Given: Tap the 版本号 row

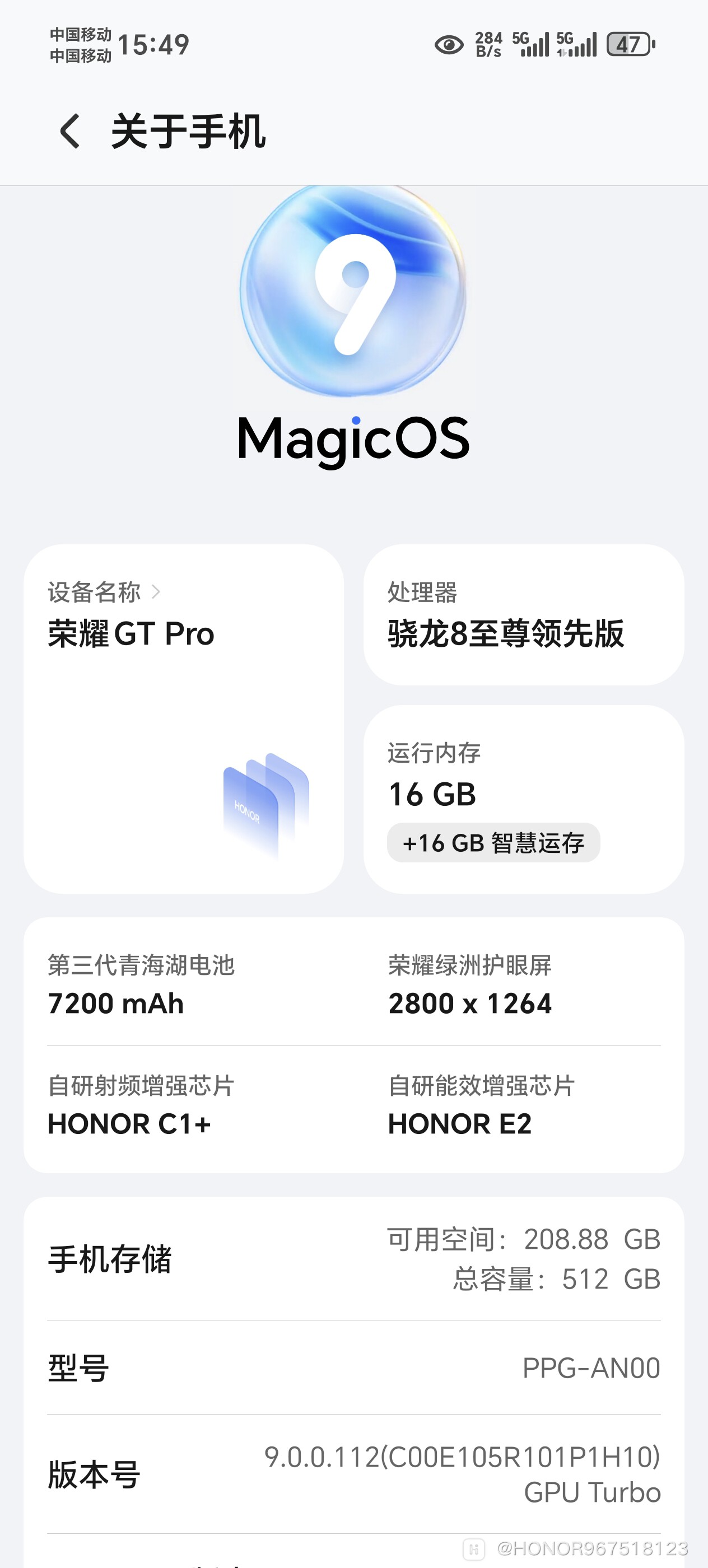Looking at the screenshot, I should click(353, 1474).
